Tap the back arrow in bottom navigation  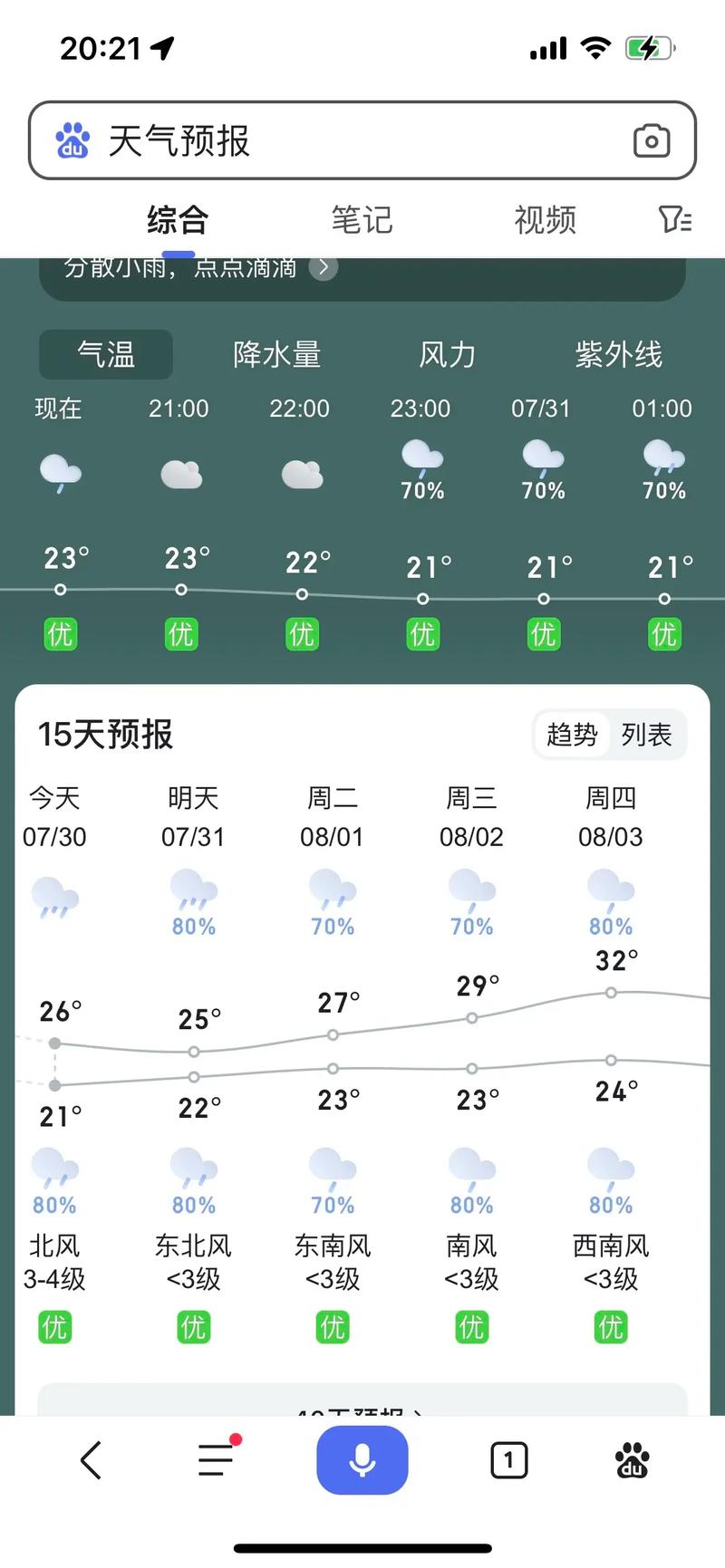pyautogui.click(x=90, y=1459)
